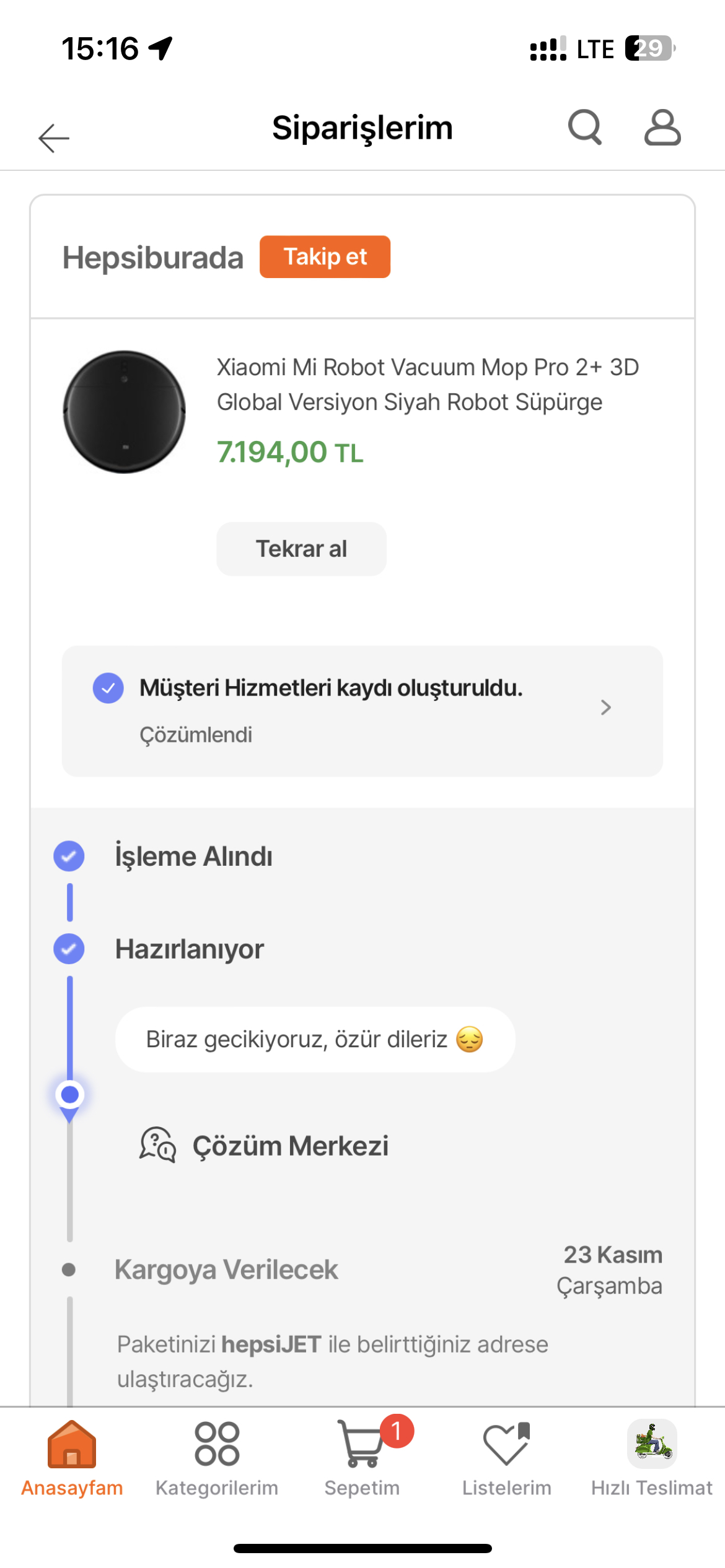Switch to the Listelerim tab
The height and width of the screenshot is (1568, 725).
(x=507, y=1458)
